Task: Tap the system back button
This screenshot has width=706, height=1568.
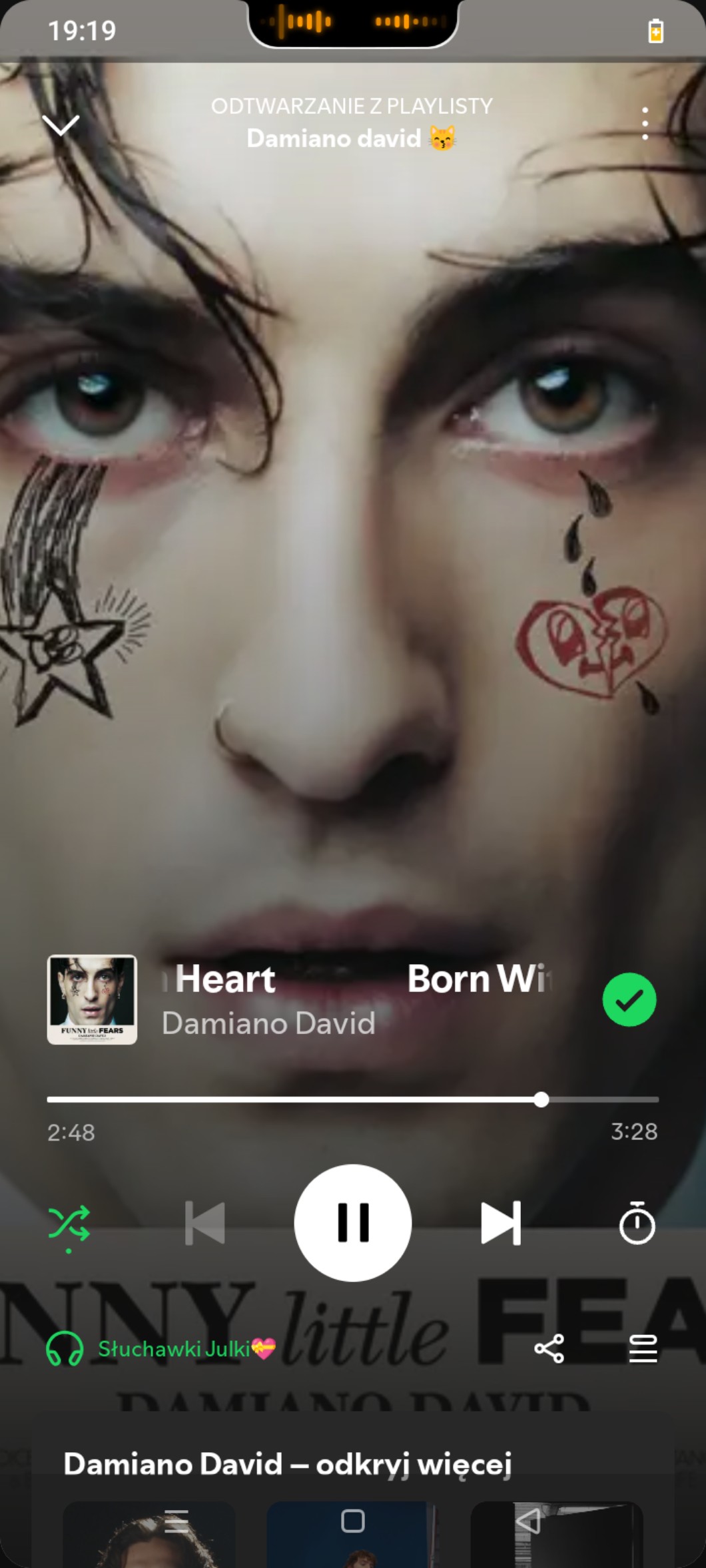Action: coord(528,1521)
